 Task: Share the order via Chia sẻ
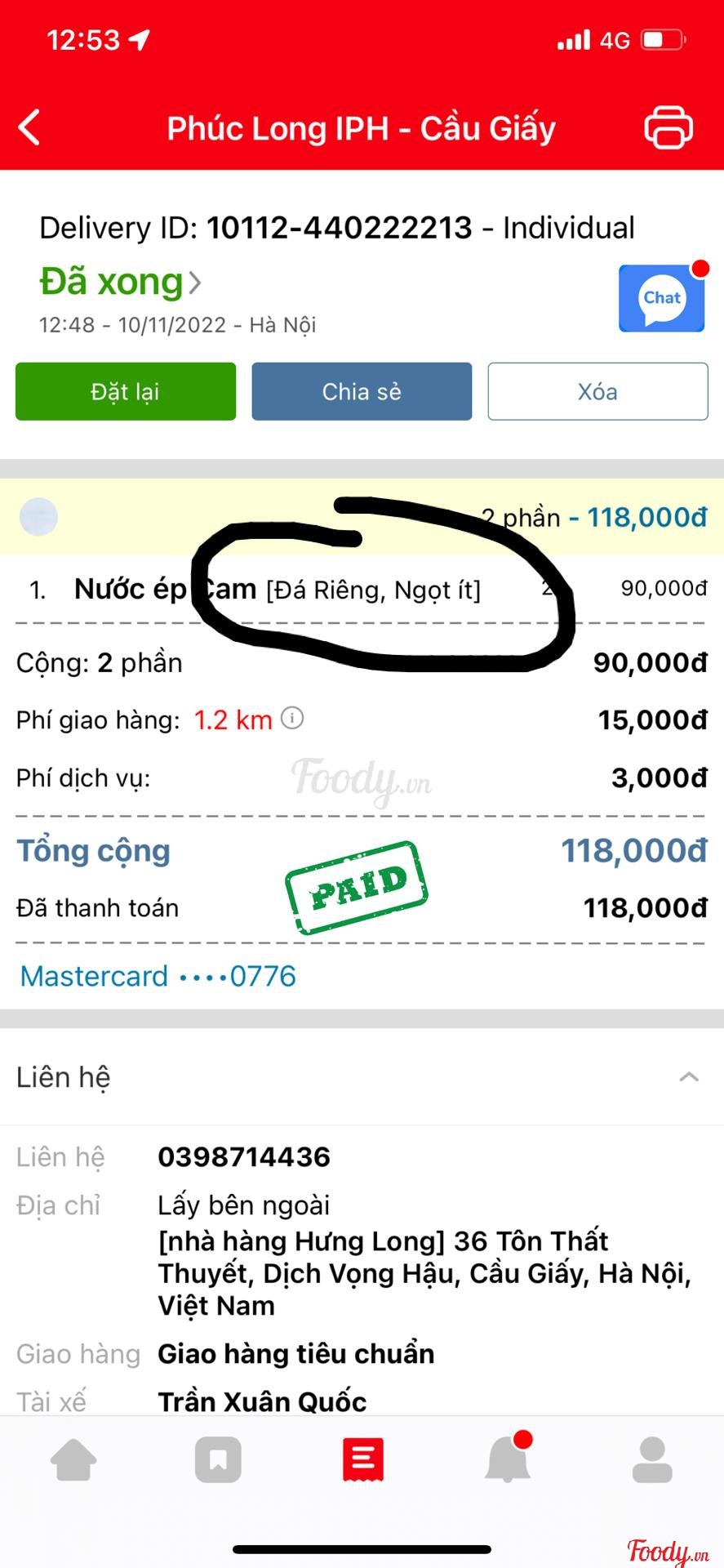pyautogui.click(x=362, y=392)
